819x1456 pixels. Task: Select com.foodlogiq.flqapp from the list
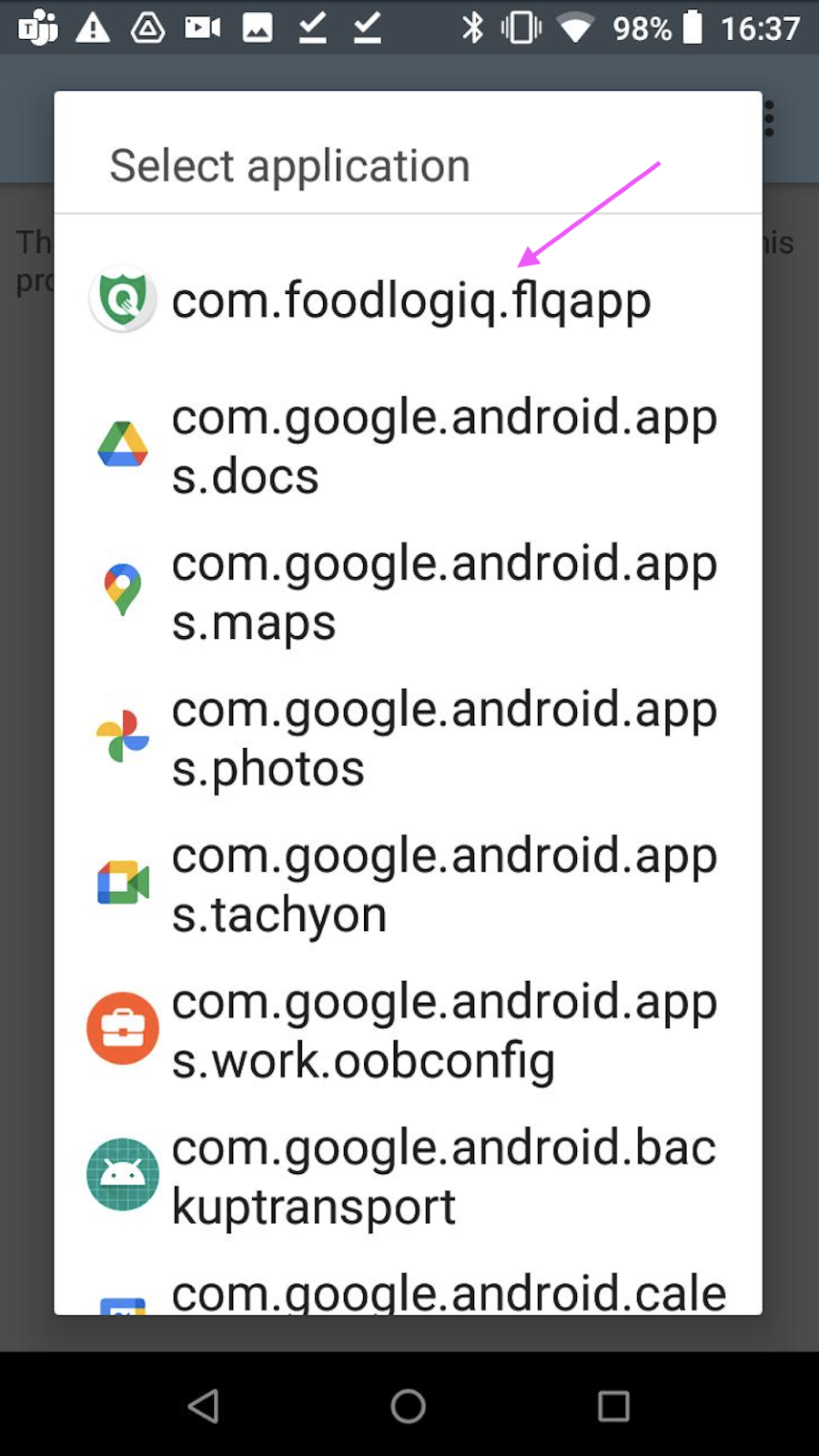coord(408,299)
